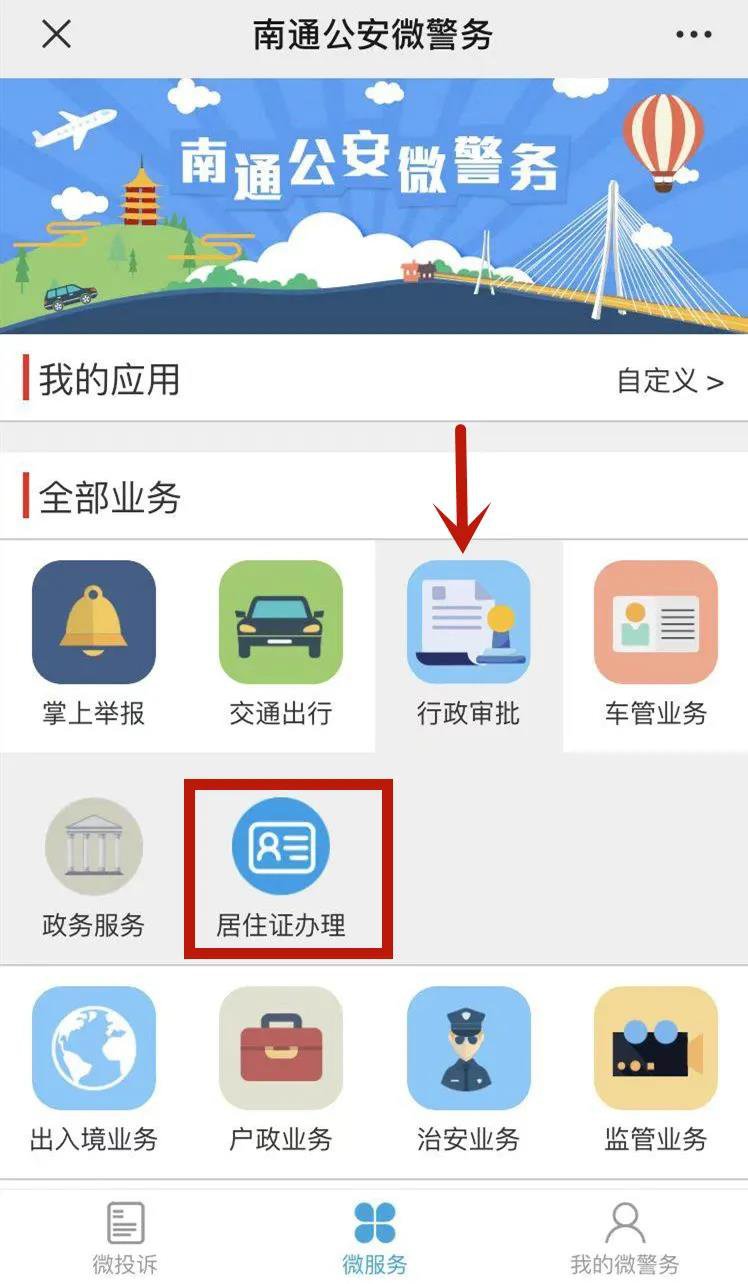Switch to the 微投诉 tab
The width and height of the screenshot is (748, 1284).
[x=125, y=1235]
